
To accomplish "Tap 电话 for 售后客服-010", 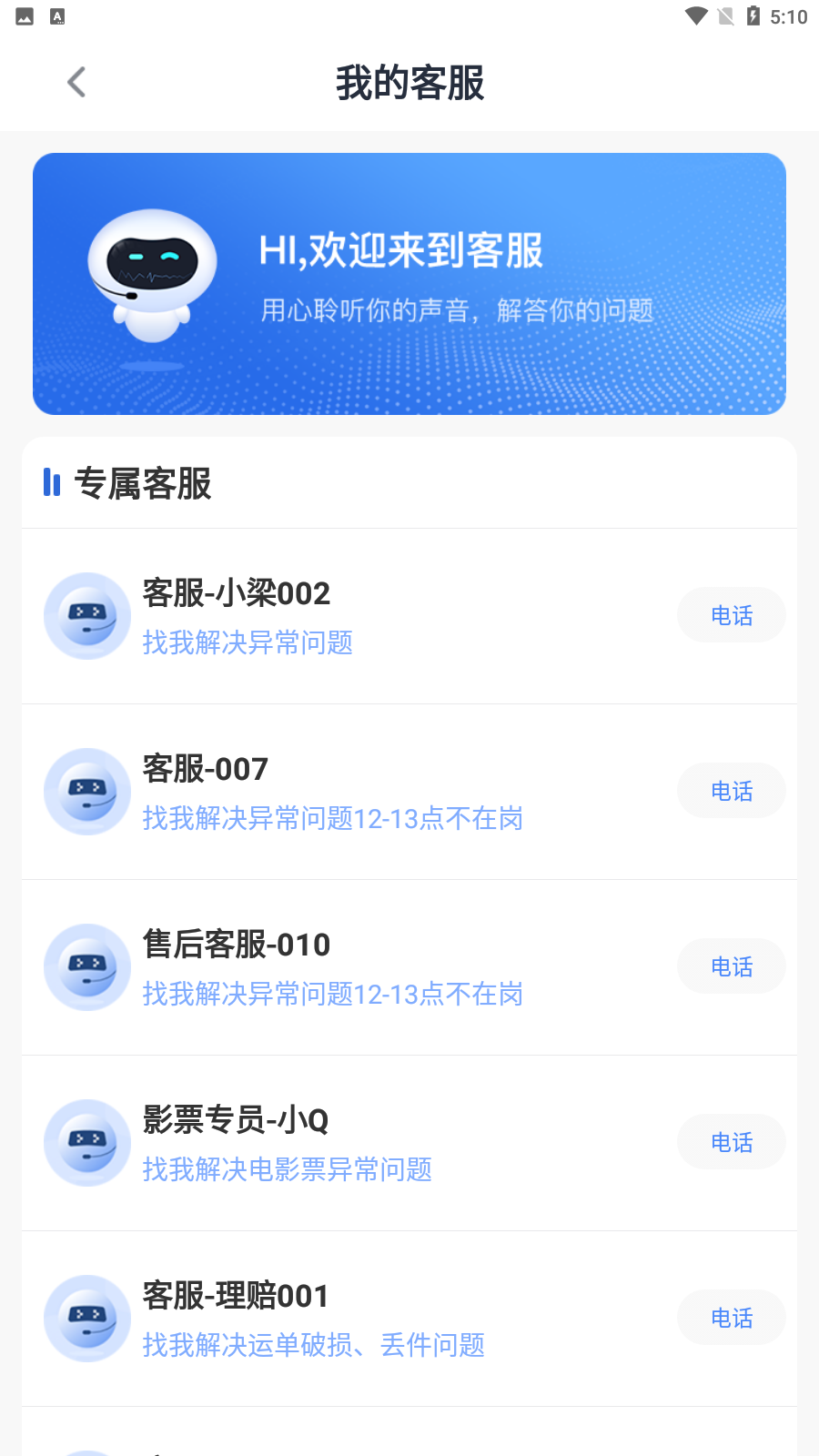I will pos(732,966).
